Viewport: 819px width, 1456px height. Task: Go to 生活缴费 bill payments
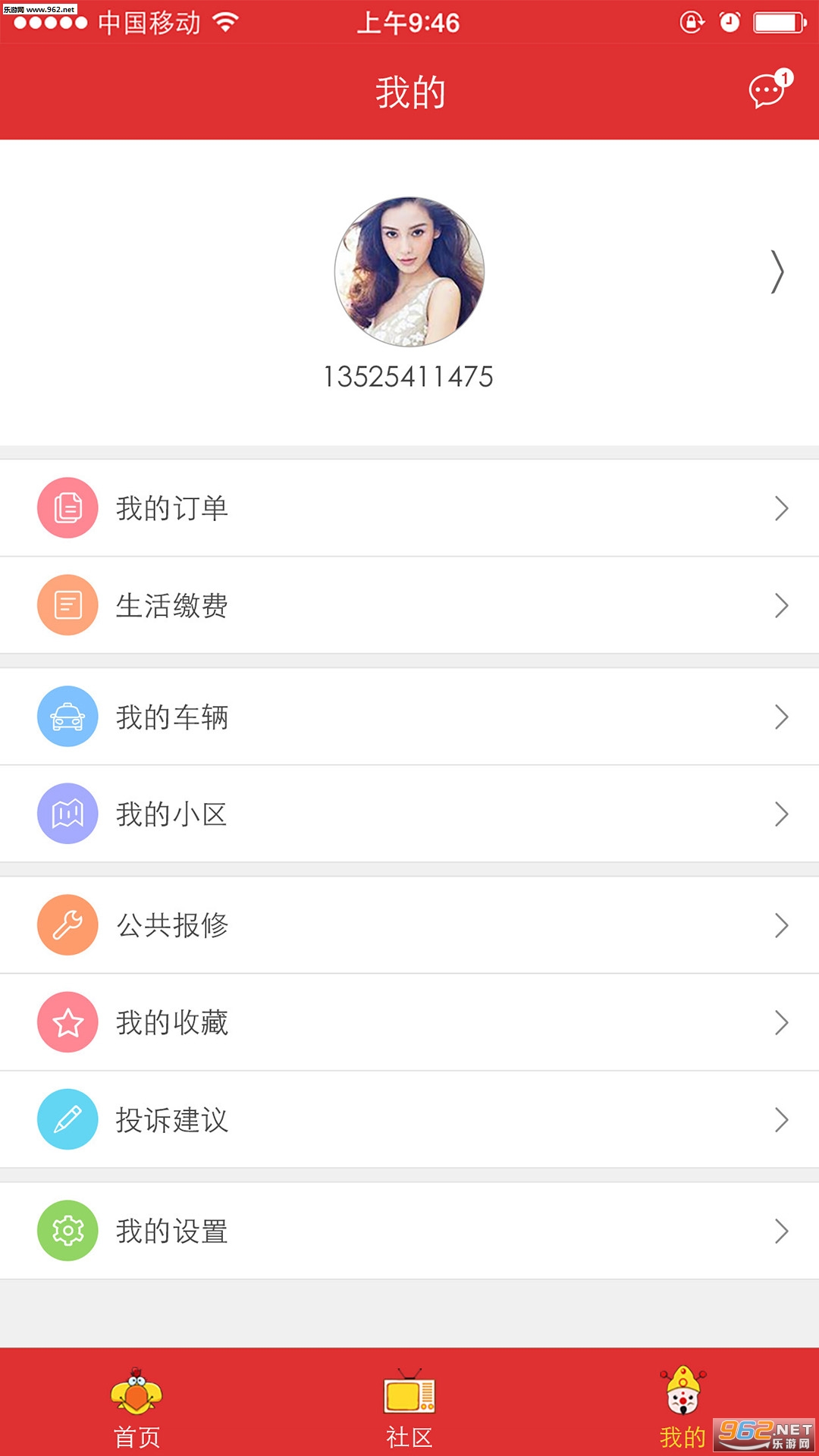[409, 605]
